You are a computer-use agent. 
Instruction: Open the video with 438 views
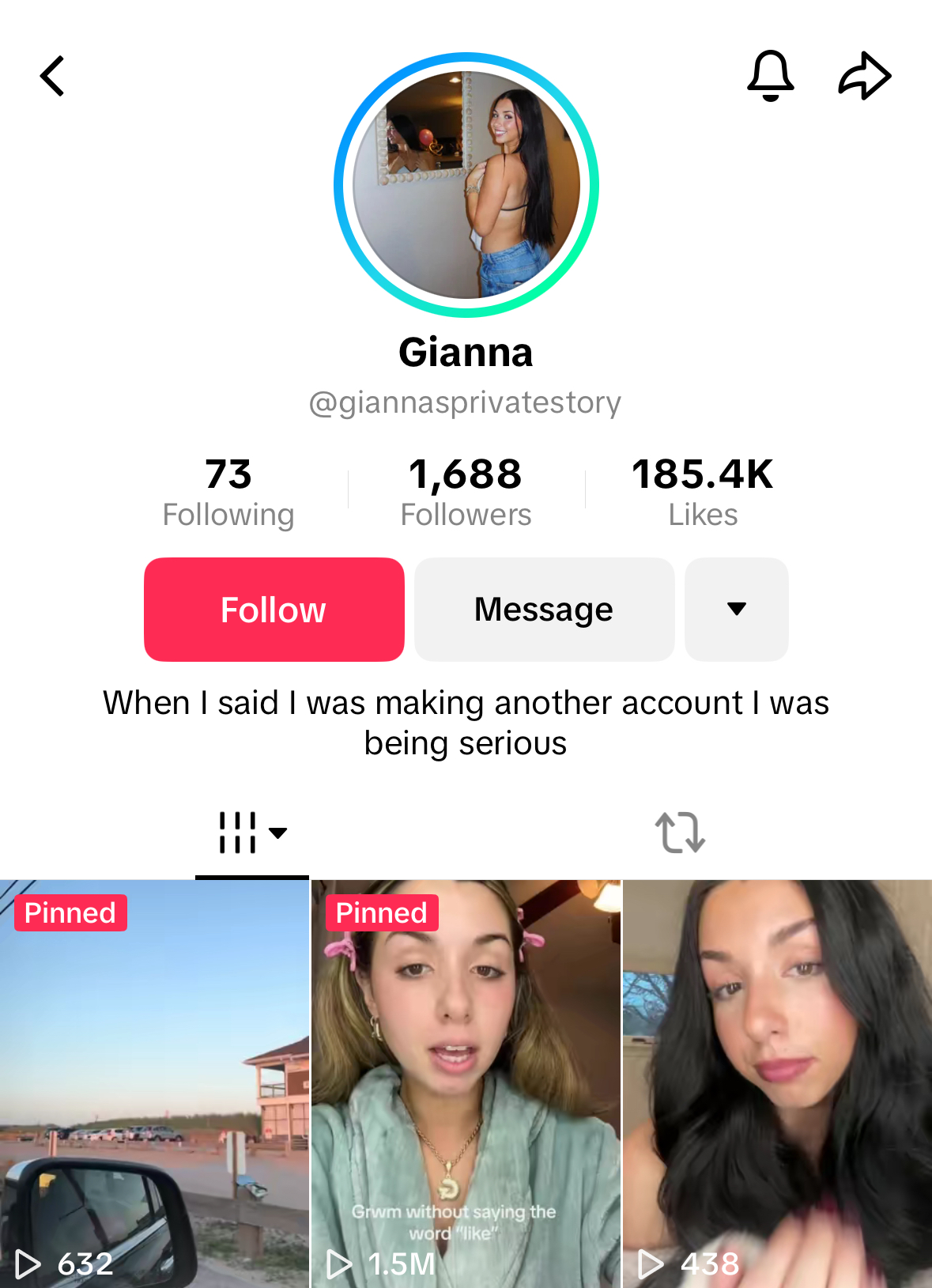[x=777, y=1083]
